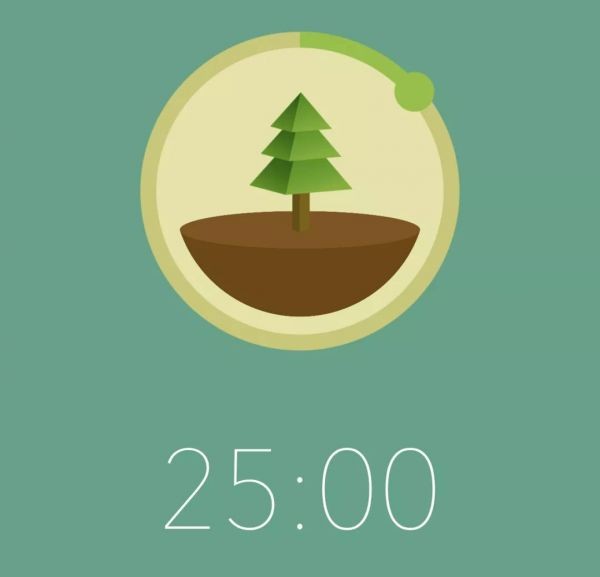Tap the tree to choose a species
The image size is (600, 577).
pyautogui.click(x=300, y=160)
